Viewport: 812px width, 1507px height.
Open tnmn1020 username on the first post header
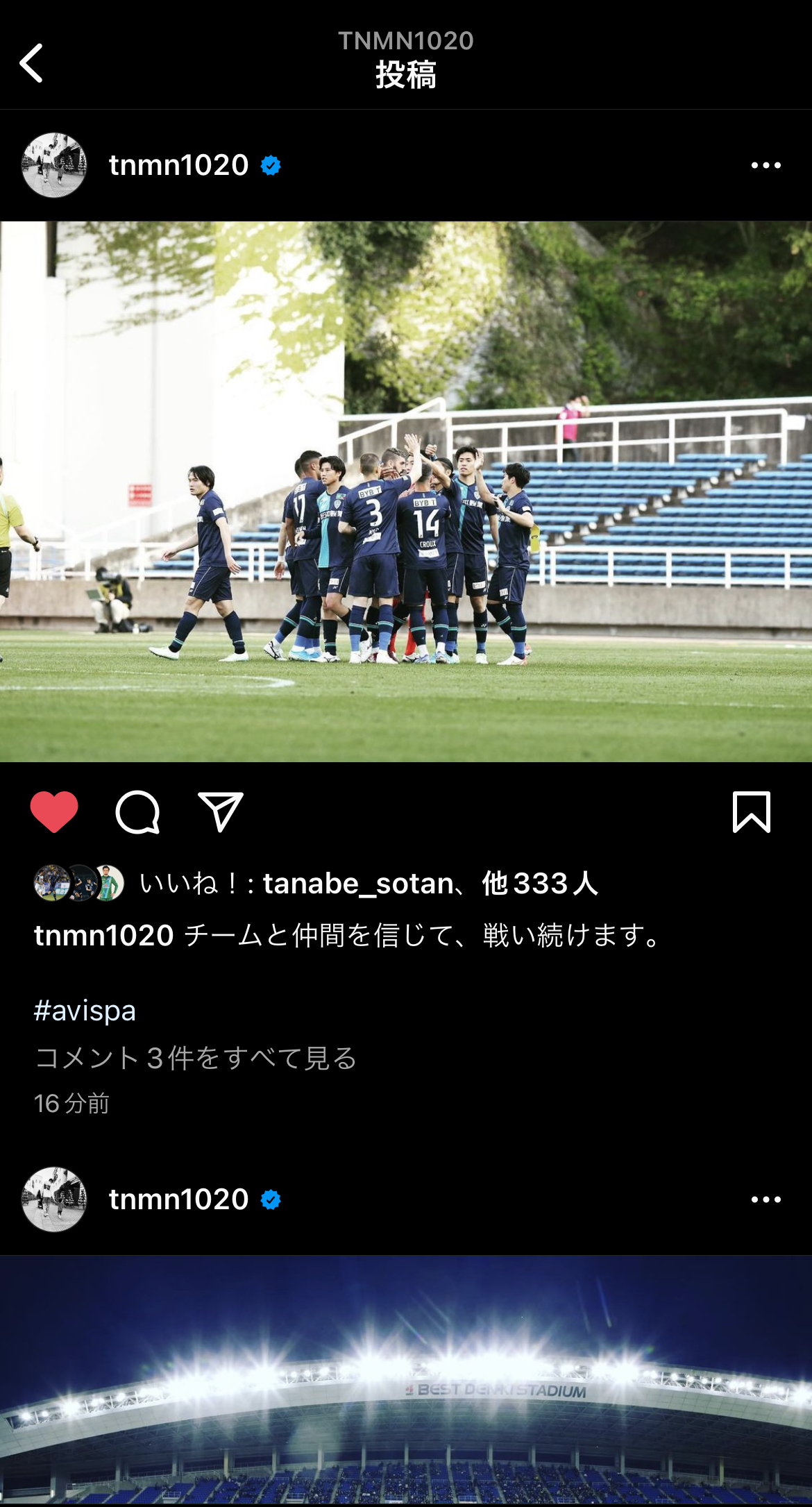tap(178, 165)
